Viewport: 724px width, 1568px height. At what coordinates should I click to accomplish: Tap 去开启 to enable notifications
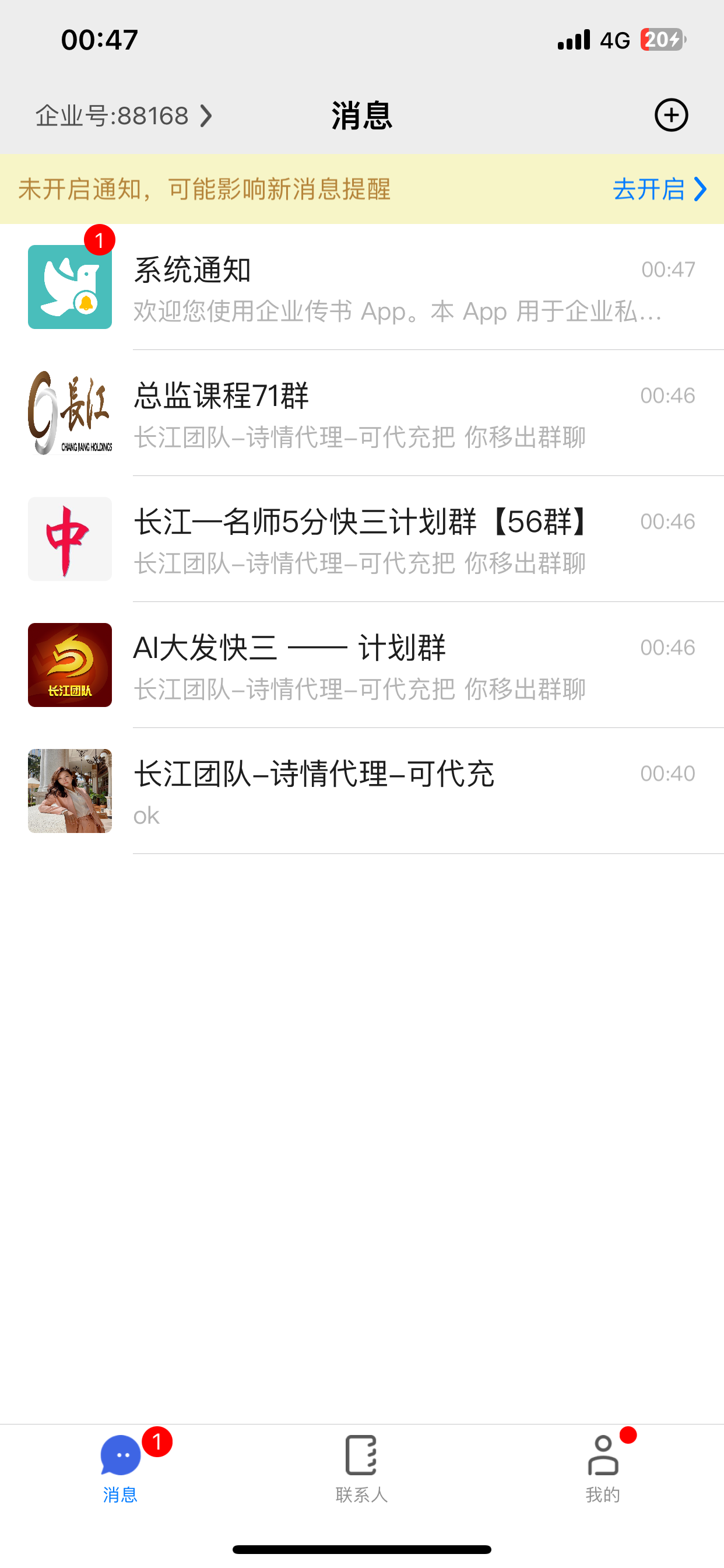point(659,190)
